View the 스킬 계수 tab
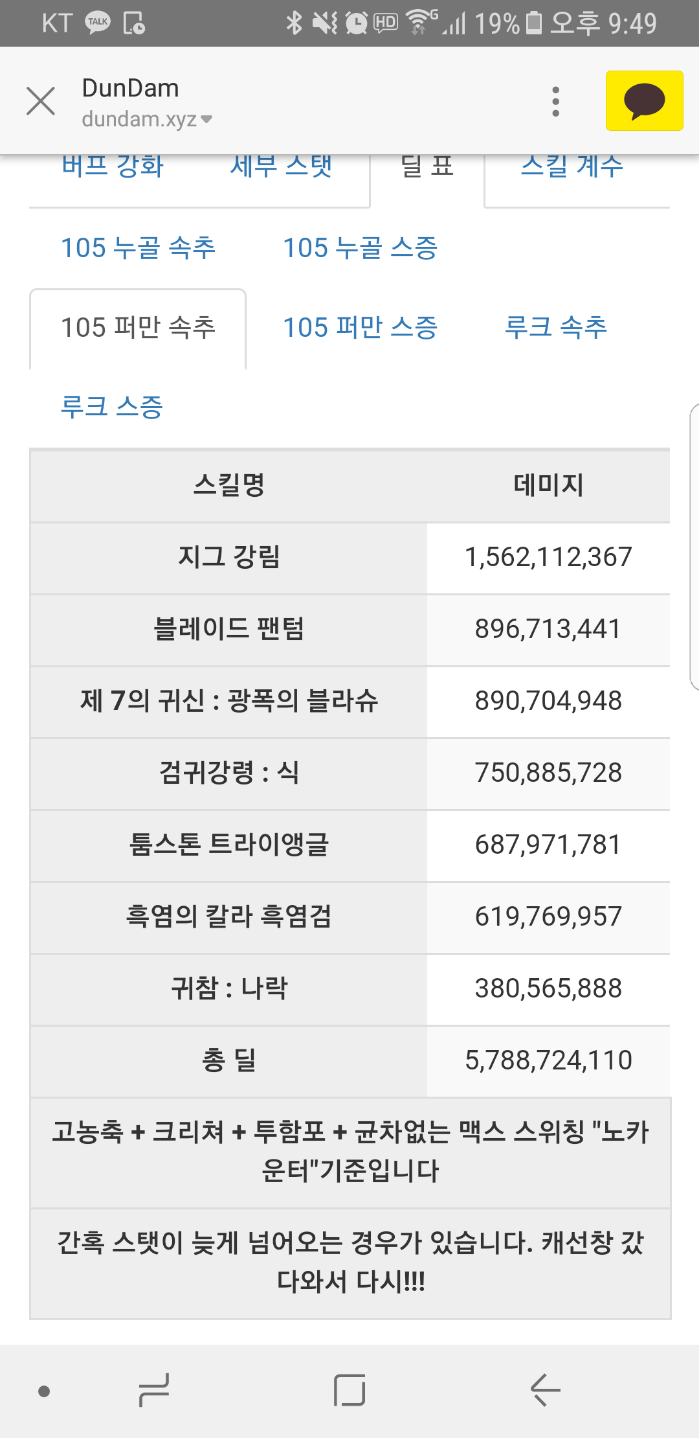The height and width of the screenshot is (1438, 699). [x=572, y=167]
